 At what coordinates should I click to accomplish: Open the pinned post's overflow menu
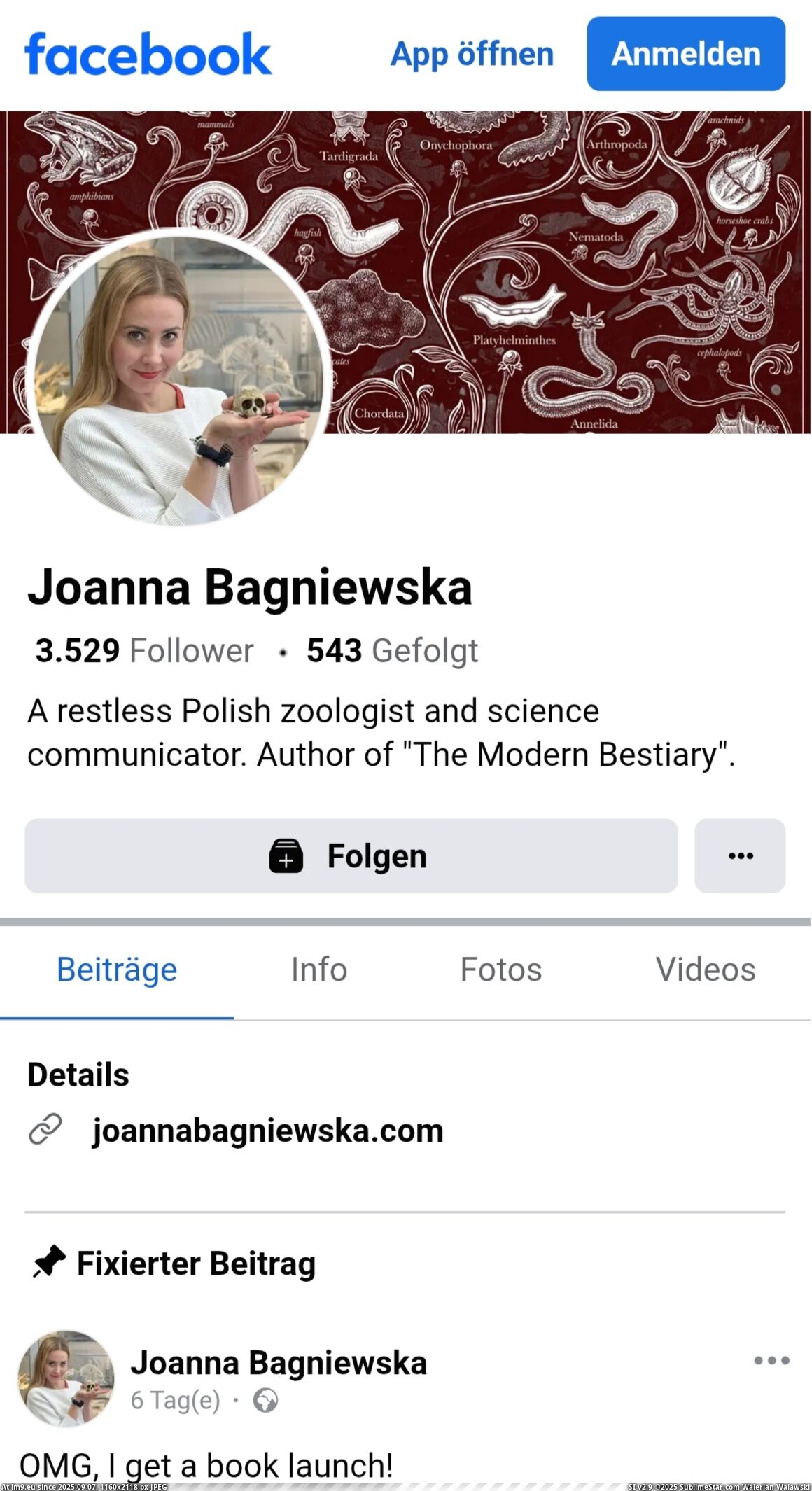[x=771, y=1360]
